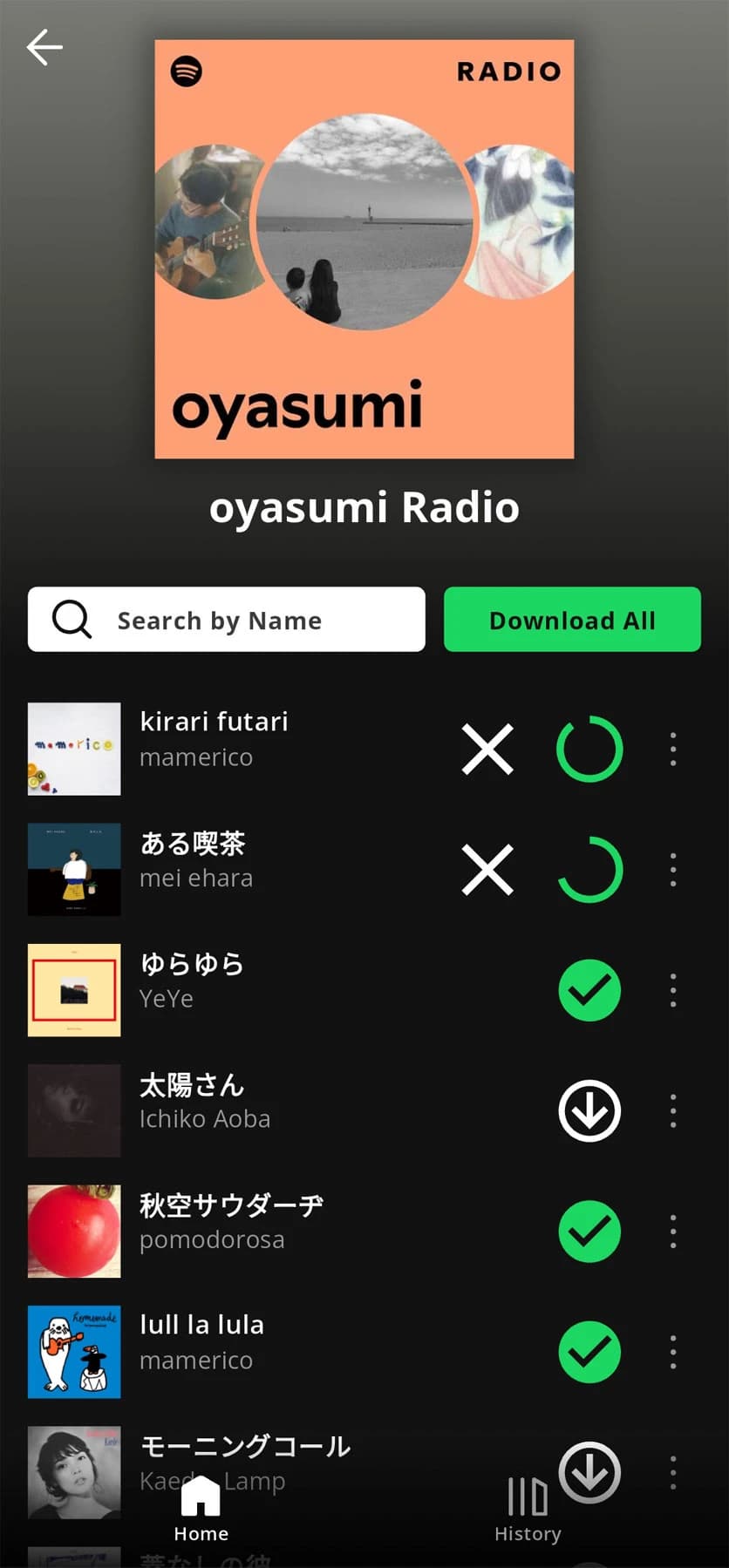
Task: Cancel the kirari futari download
Action: [x=487, y=749]
